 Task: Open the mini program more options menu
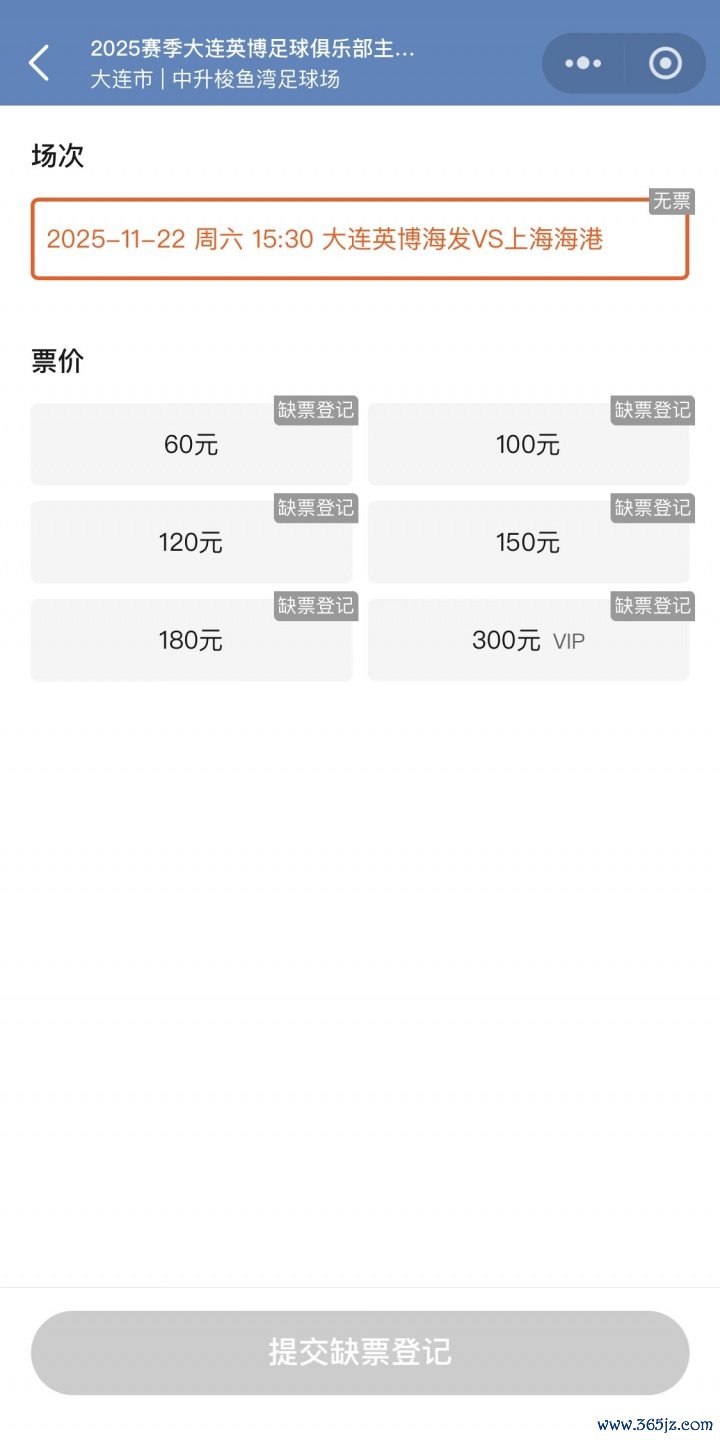click(x=583, y=63)
